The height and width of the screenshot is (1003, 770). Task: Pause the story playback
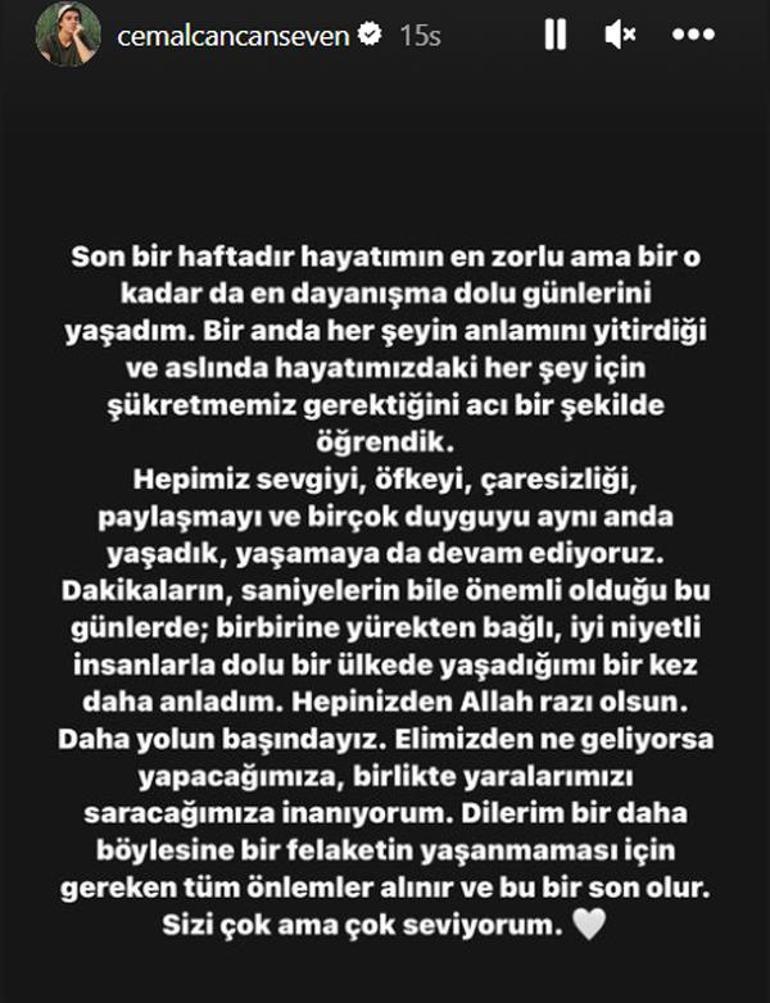click(555, 36)
